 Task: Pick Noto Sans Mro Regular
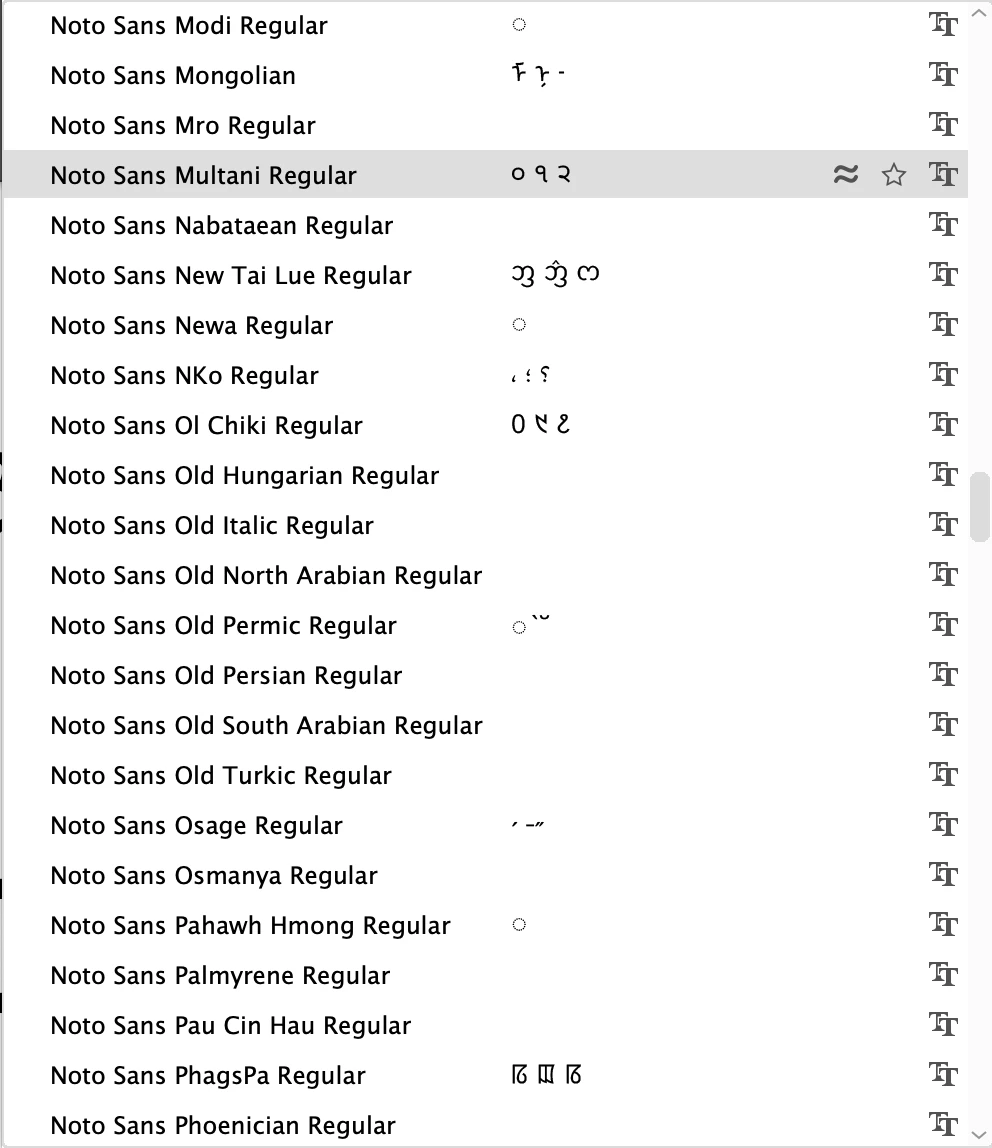point(183,126)
